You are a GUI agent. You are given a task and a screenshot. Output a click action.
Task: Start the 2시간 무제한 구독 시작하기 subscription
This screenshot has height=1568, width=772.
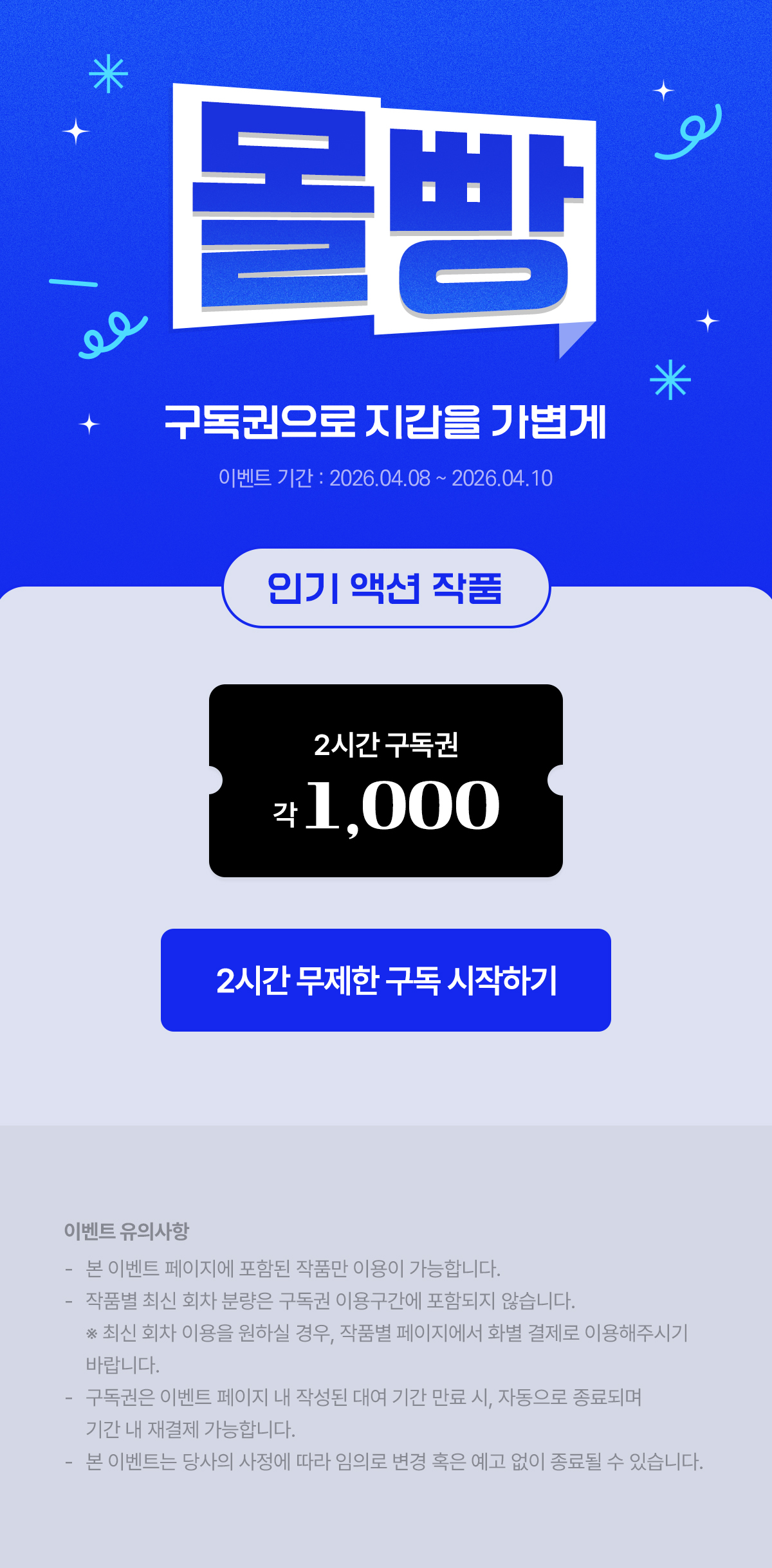tap(386, 980)
